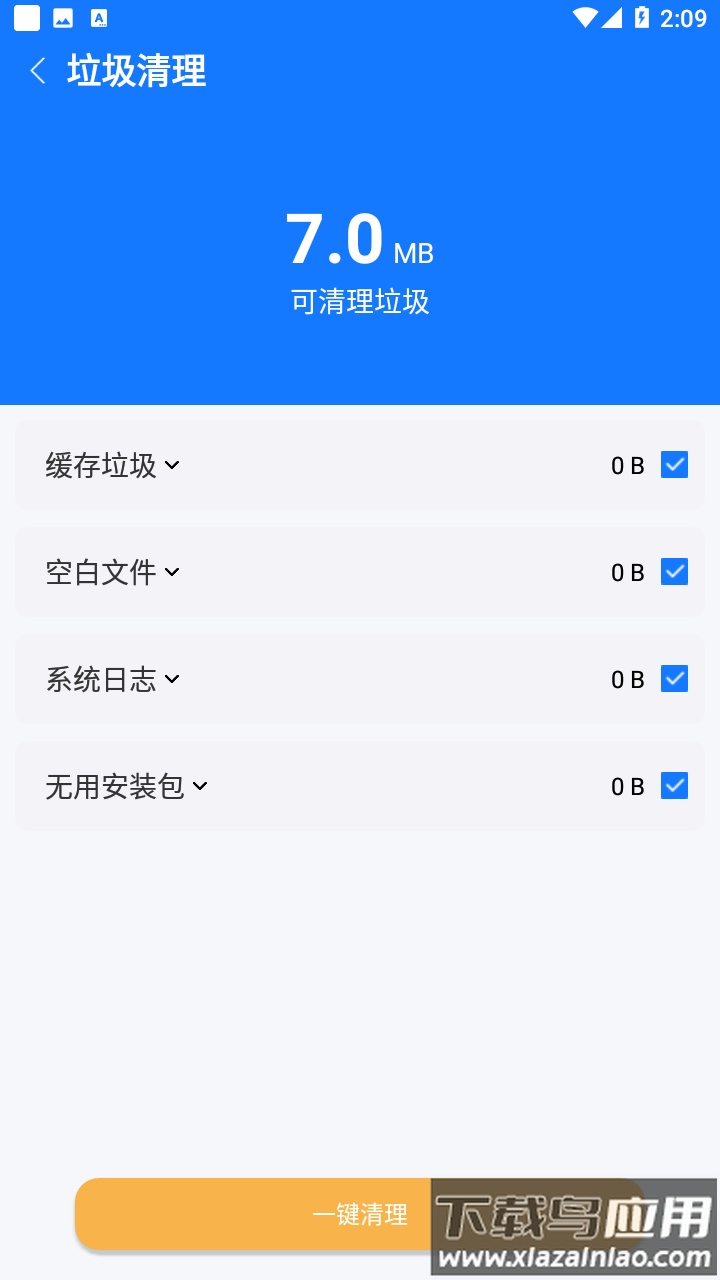The width and height of the screenshot is (720, 1280).
Task: Toggle the 无用安装包 checkbox off
Action: point(675,786)
